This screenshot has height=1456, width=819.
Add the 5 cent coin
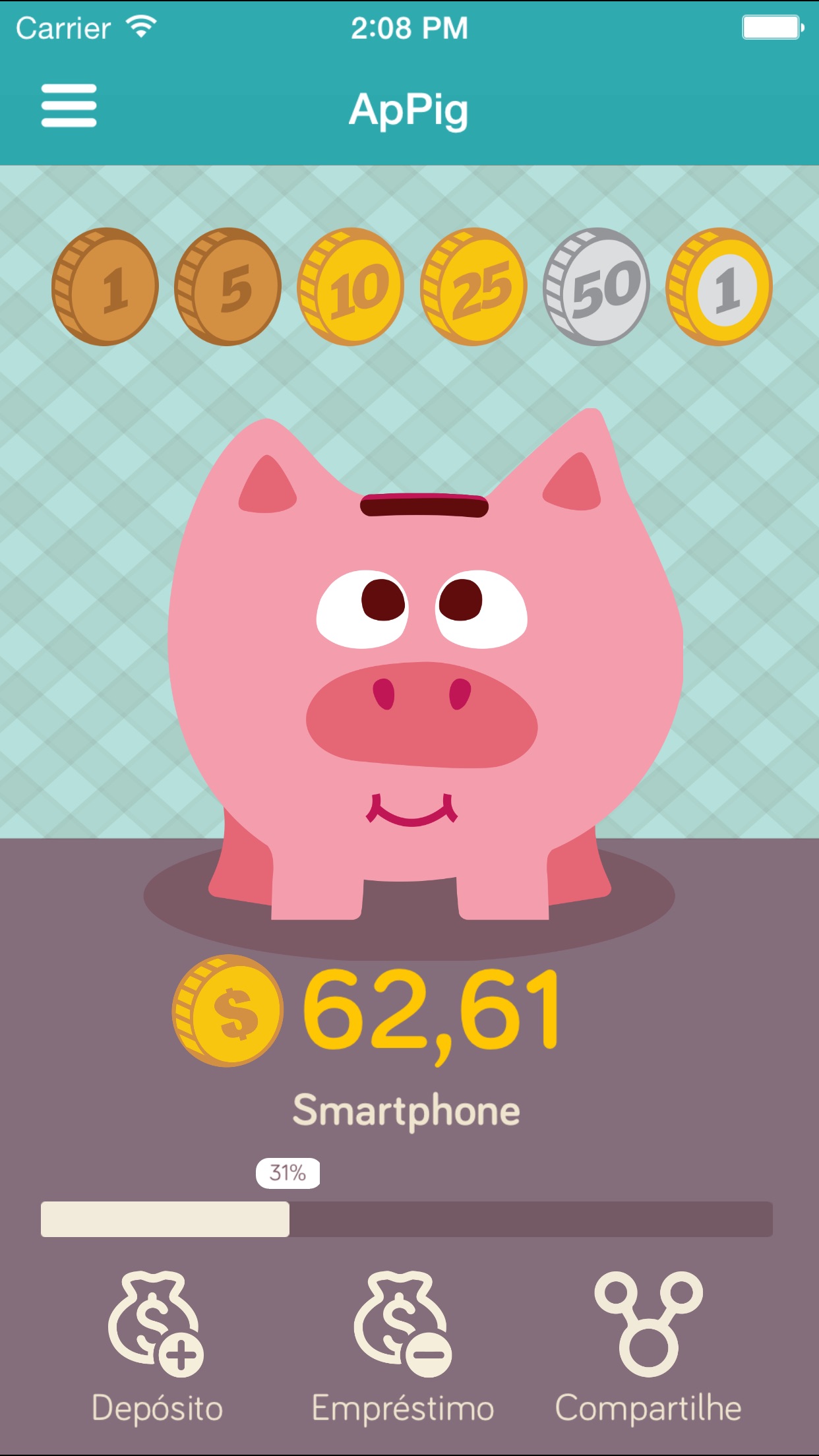tap(228, 287)
